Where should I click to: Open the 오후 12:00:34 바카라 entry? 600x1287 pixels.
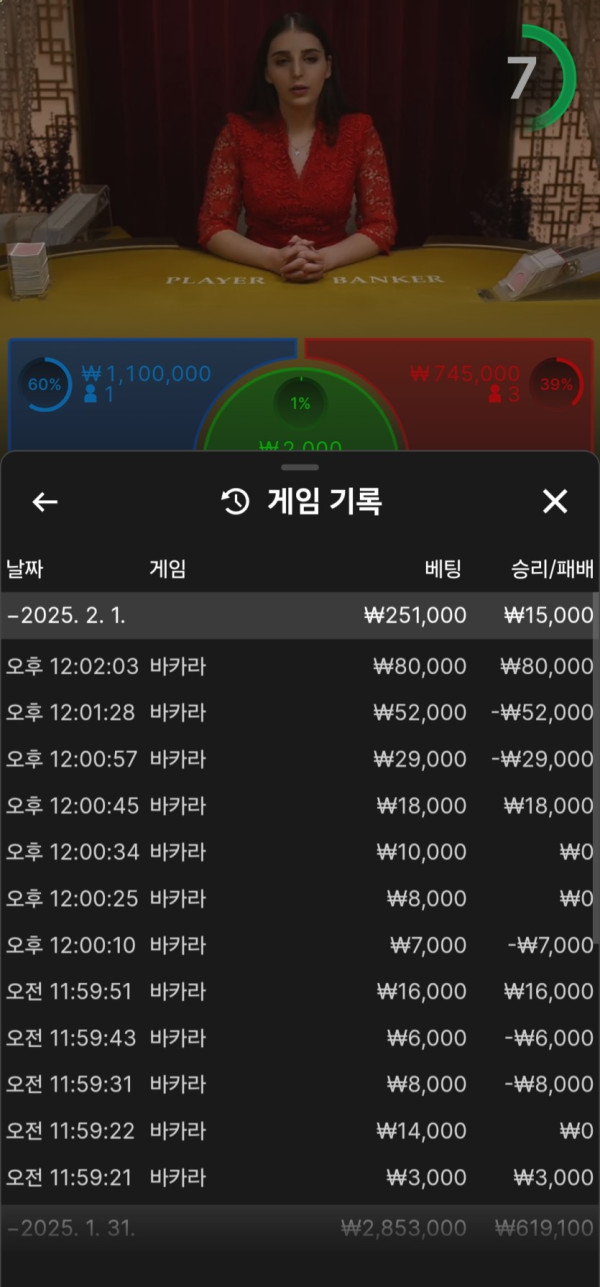298,852
